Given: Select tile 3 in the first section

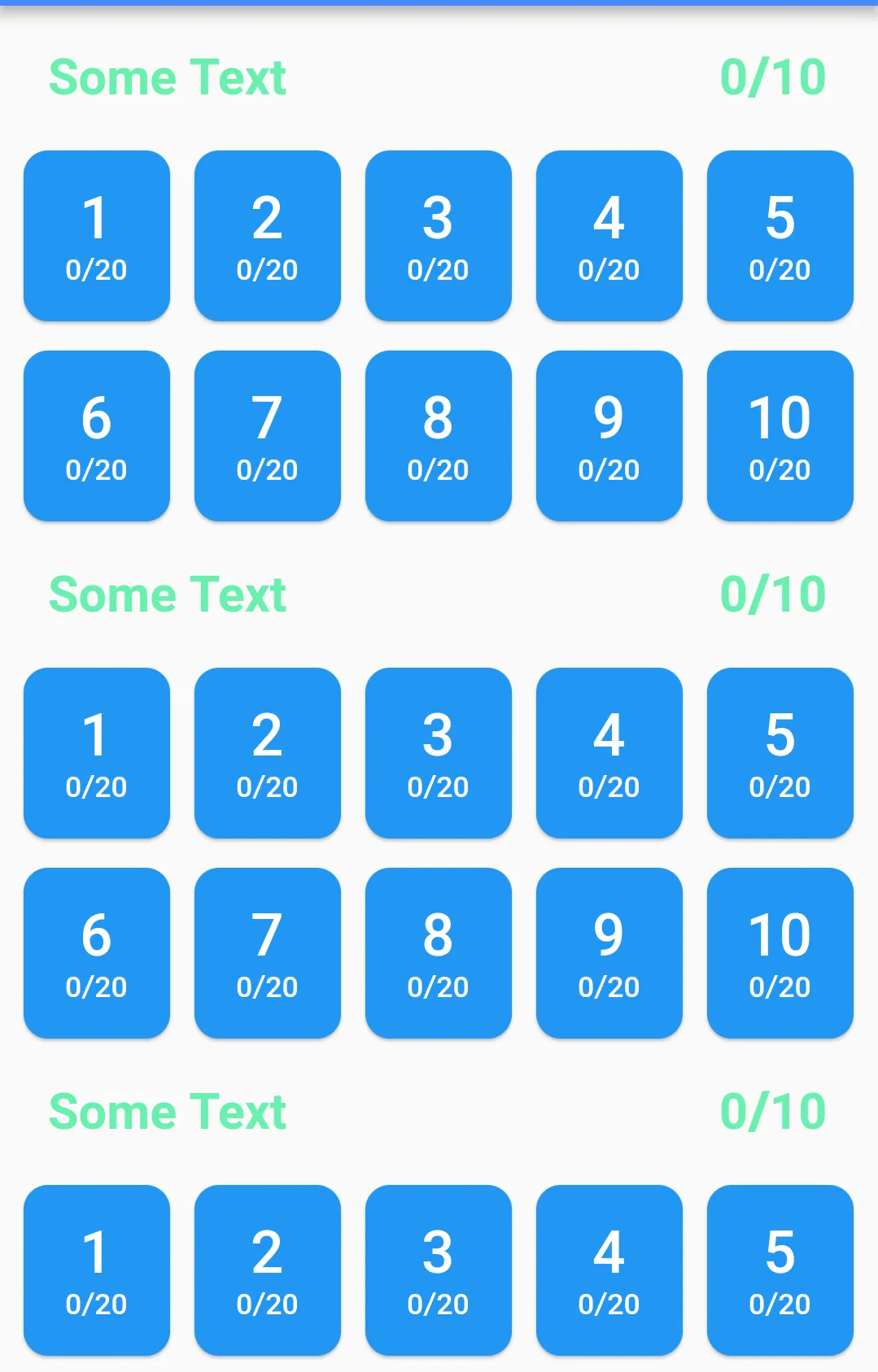Looking at the screenshot, I should 439,236.
